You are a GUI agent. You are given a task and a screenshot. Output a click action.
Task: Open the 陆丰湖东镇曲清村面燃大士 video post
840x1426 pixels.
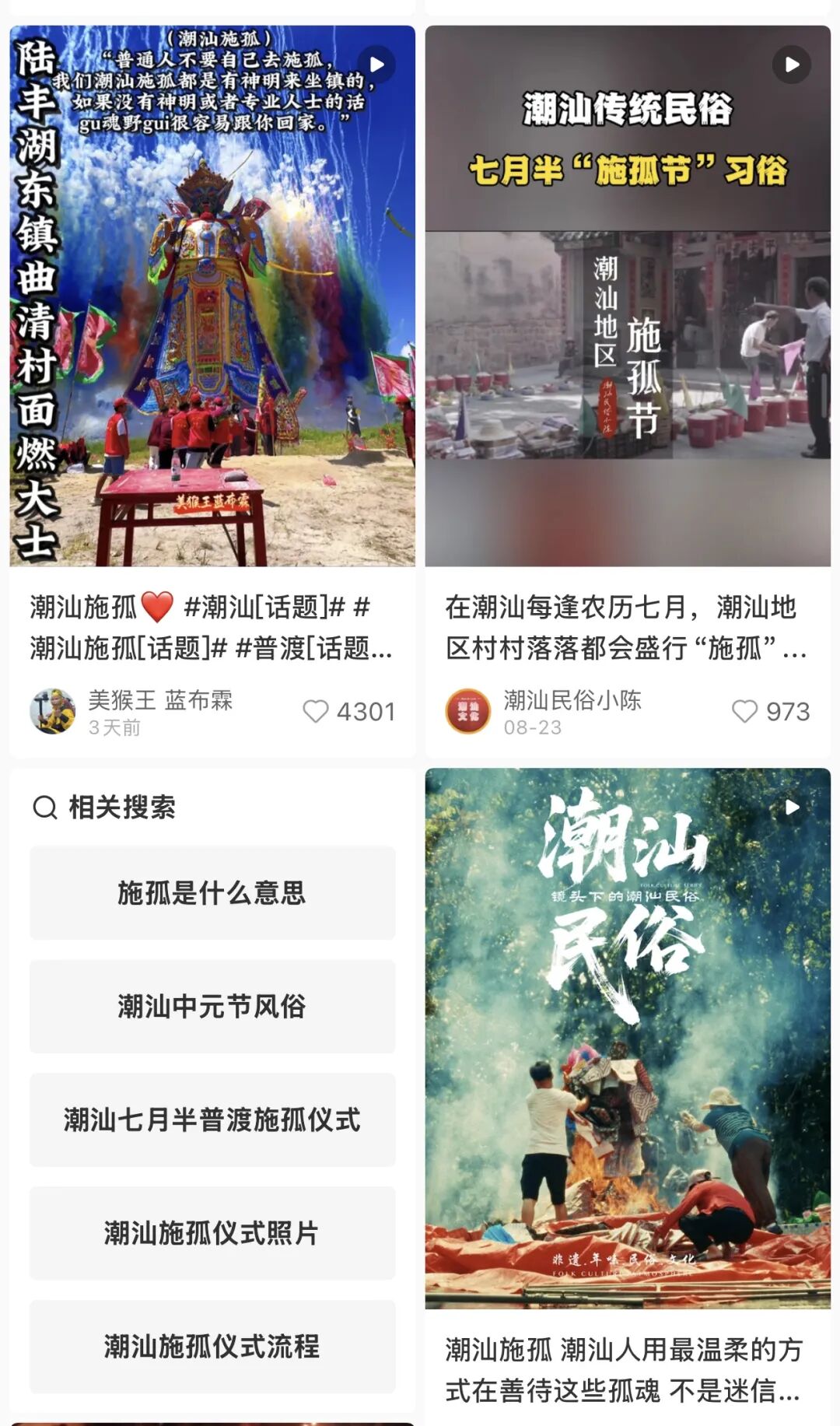click(212, 296)
